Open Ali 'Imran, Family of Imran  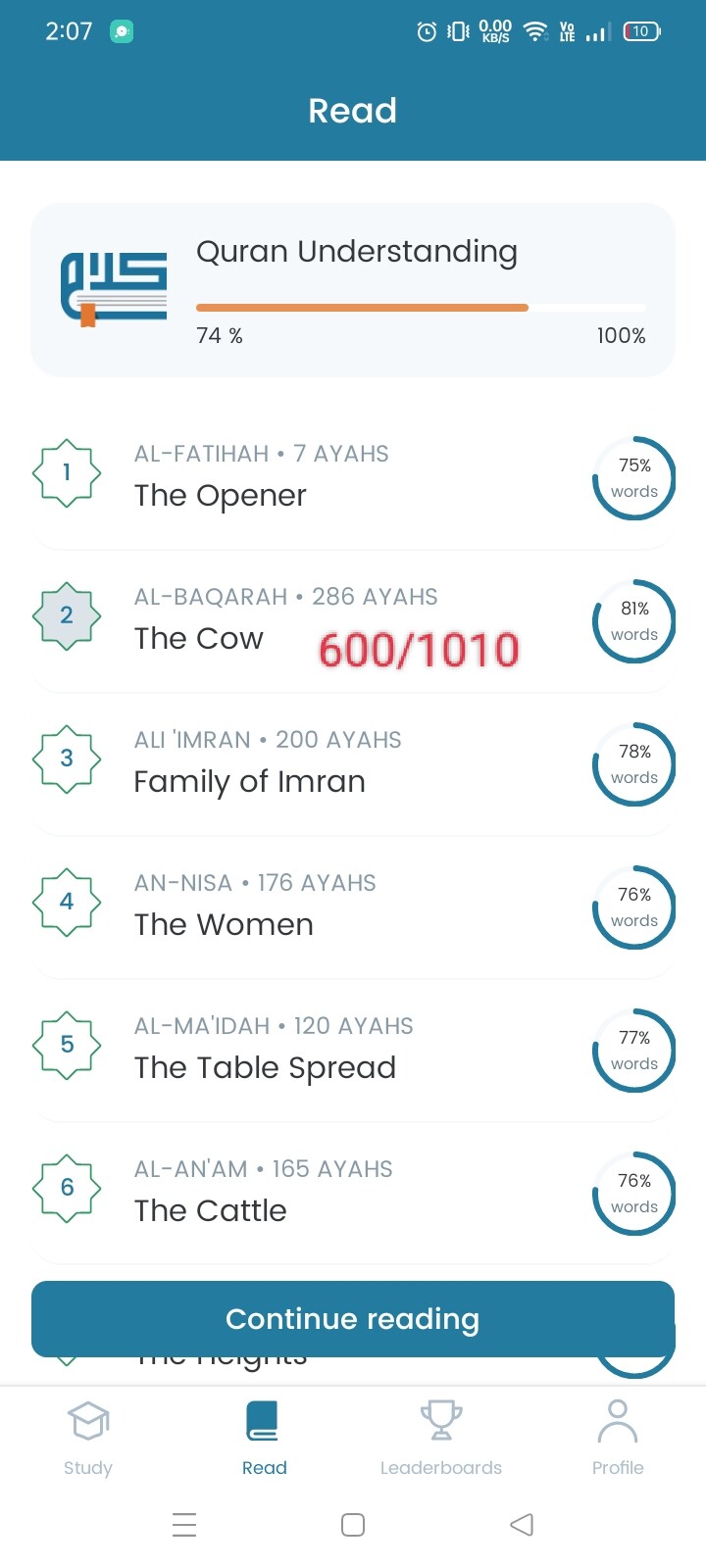click(x=353, y=762)
